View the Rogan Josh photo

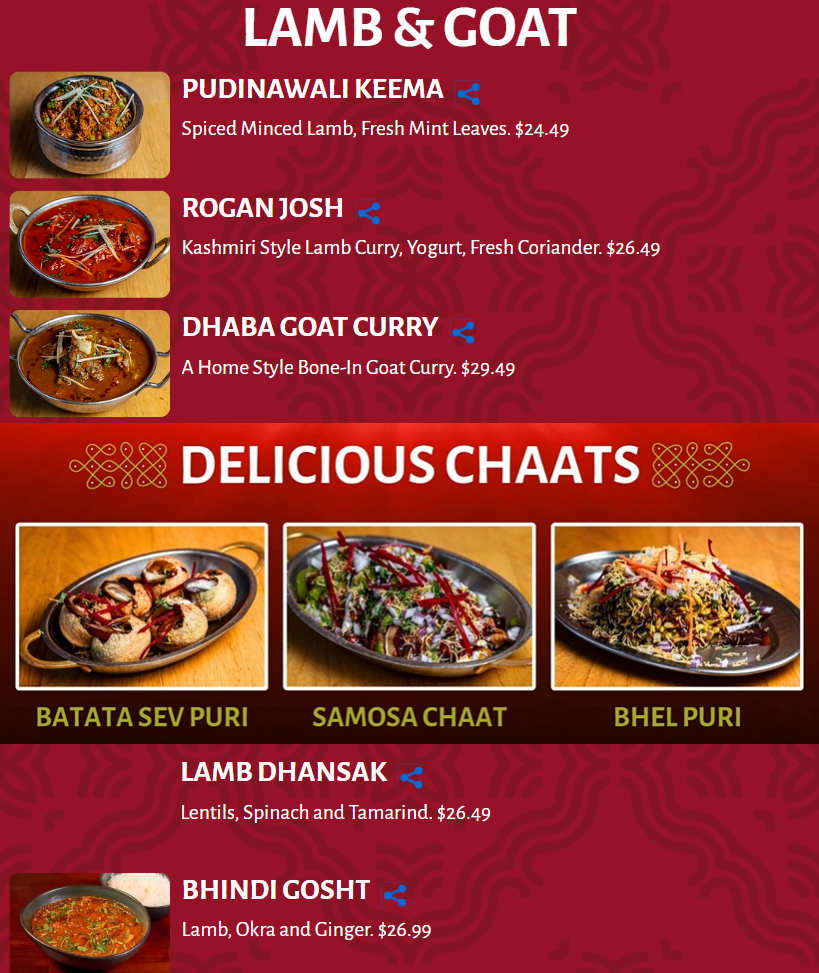pyautogui.click(x=90, y=244)
